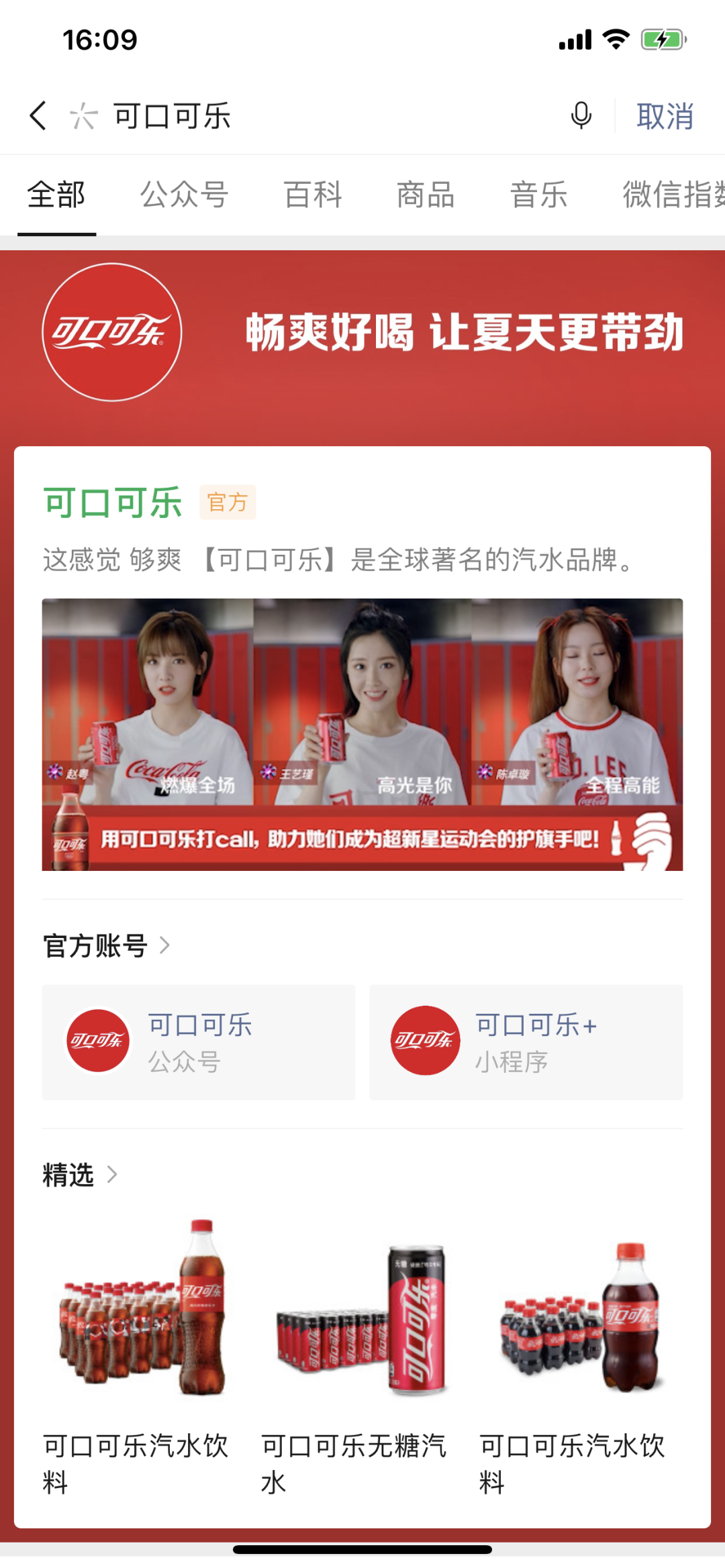Start voice search with the microphone icon
Image resolution: width=725 pixels, height=1568 pixels.
pos(581,115)
